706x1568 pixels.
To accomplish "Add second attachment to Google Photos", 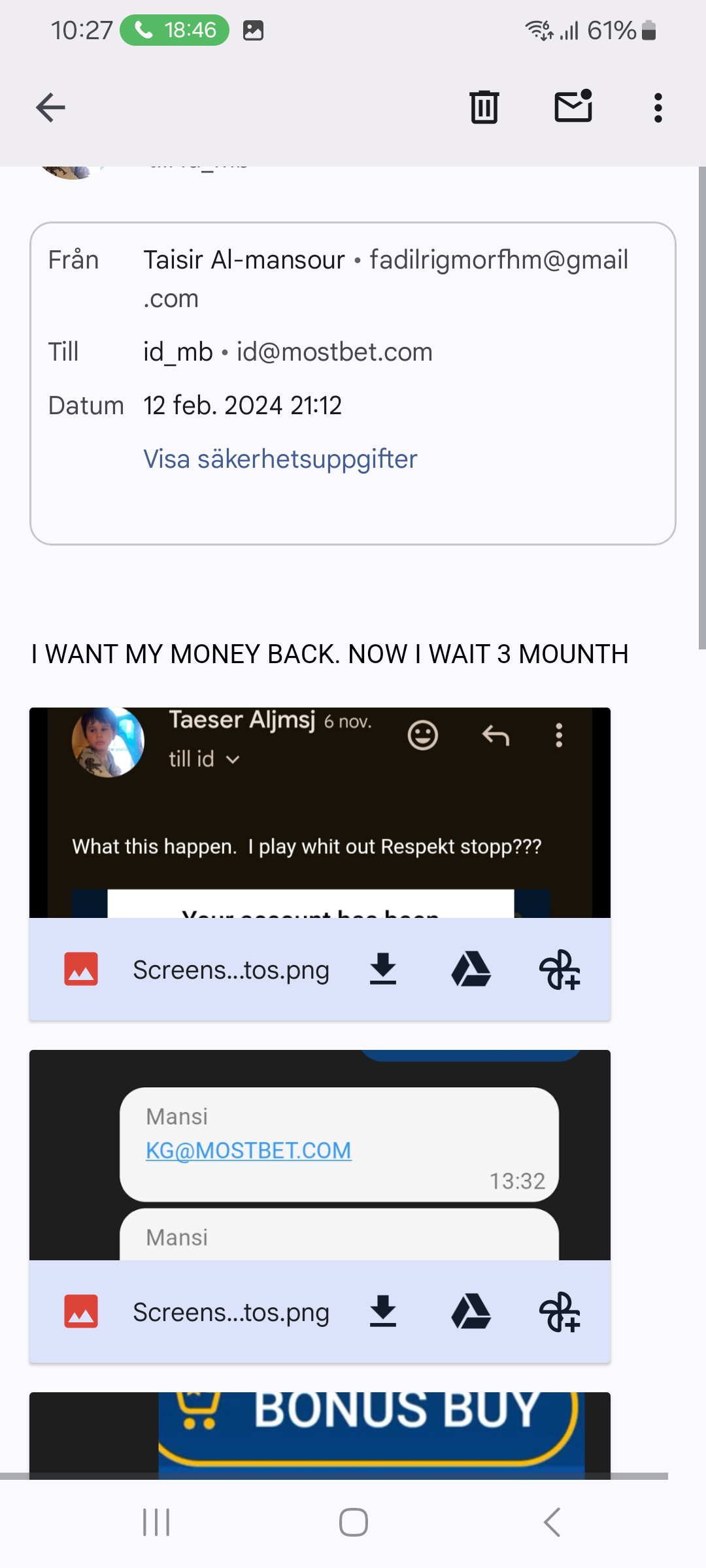I will [560, 1312].
